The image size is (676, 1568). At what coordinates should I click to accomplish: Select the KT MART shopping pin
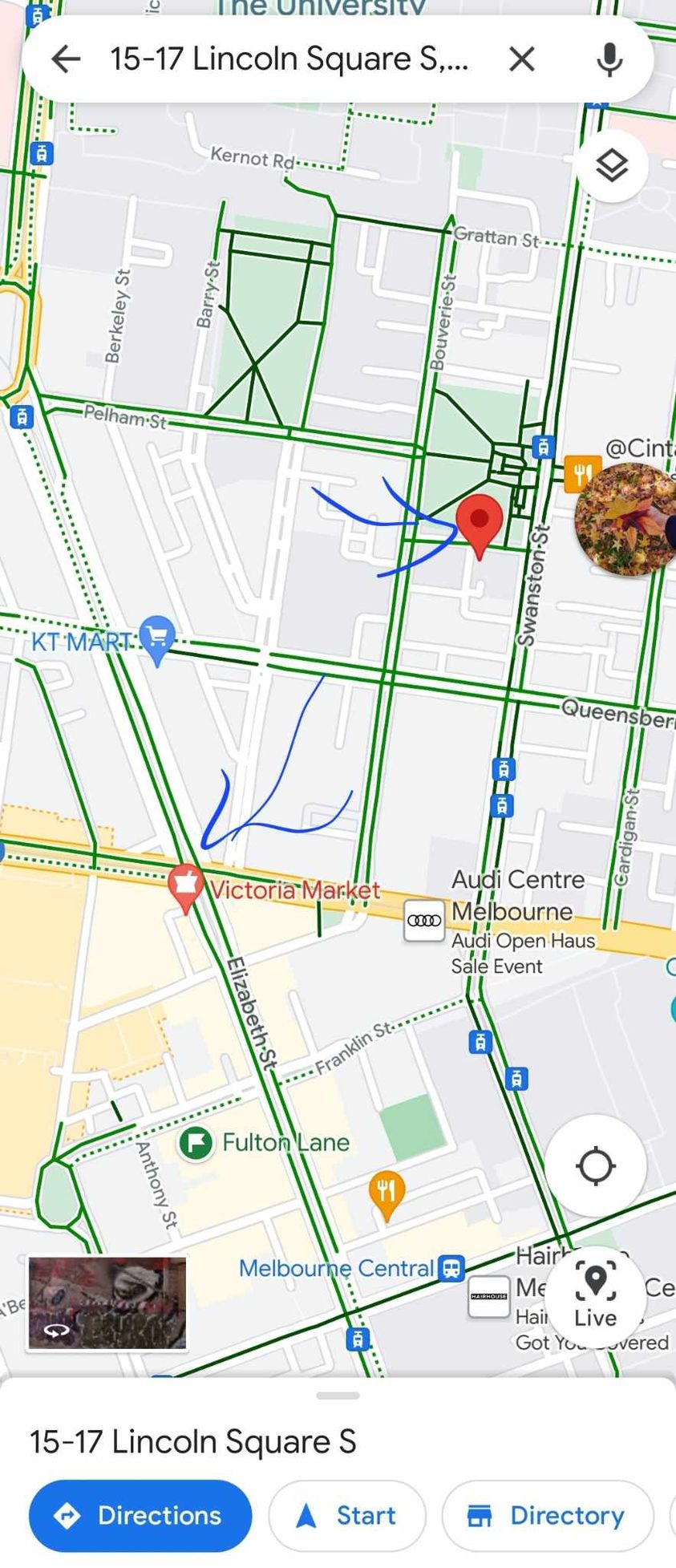158,638
